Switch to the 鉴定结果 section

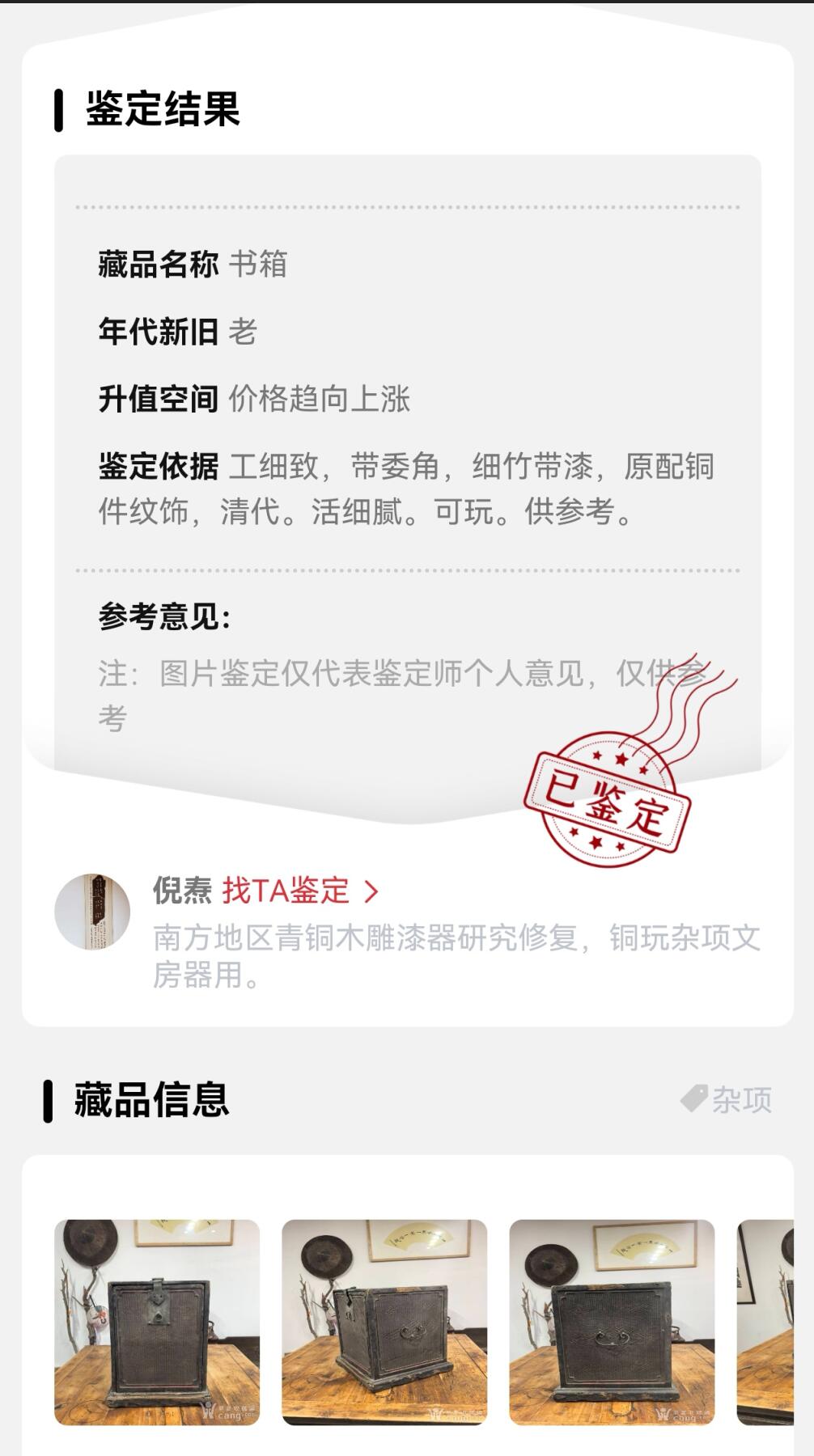(x=162, y=111)
